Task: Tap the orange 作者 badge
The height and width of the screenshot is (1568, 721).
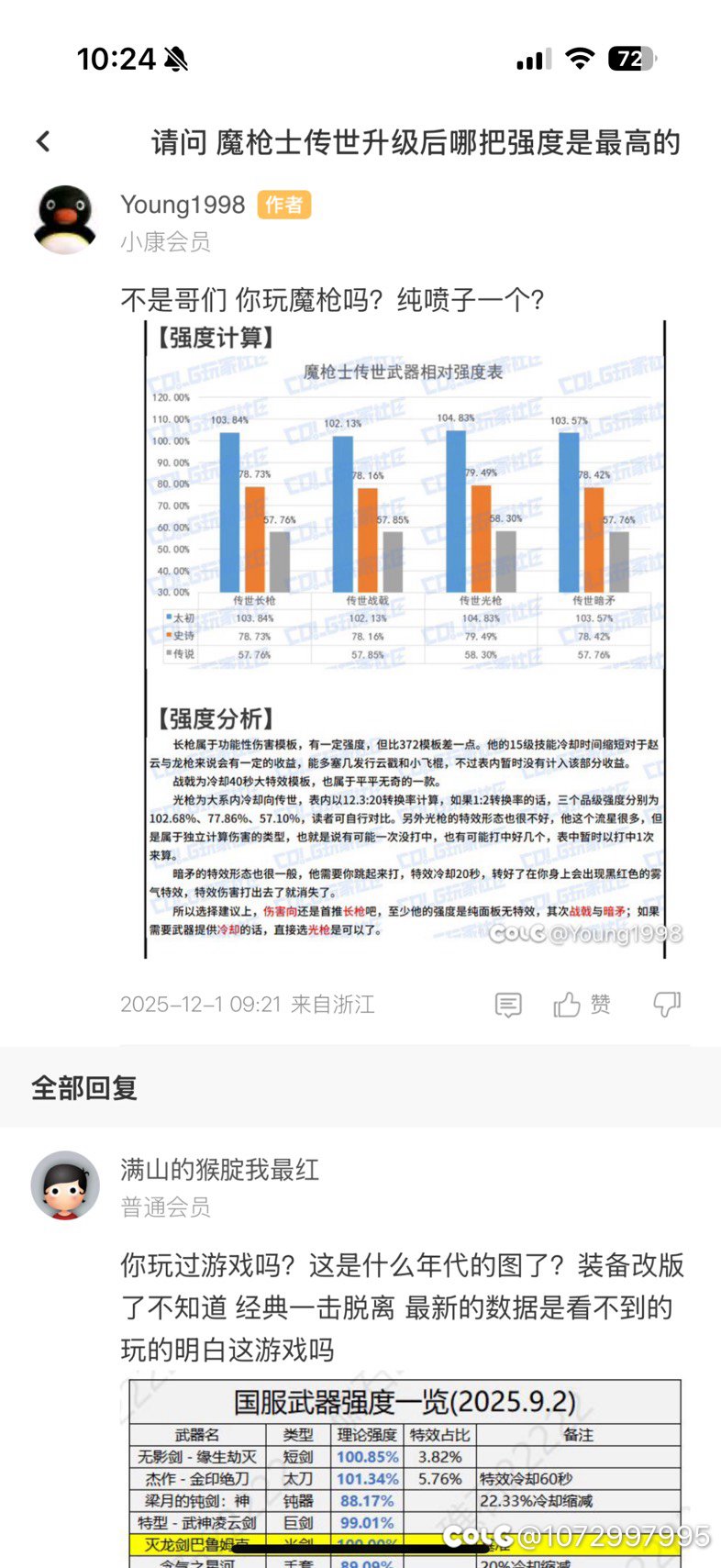Action: [285, 204]
